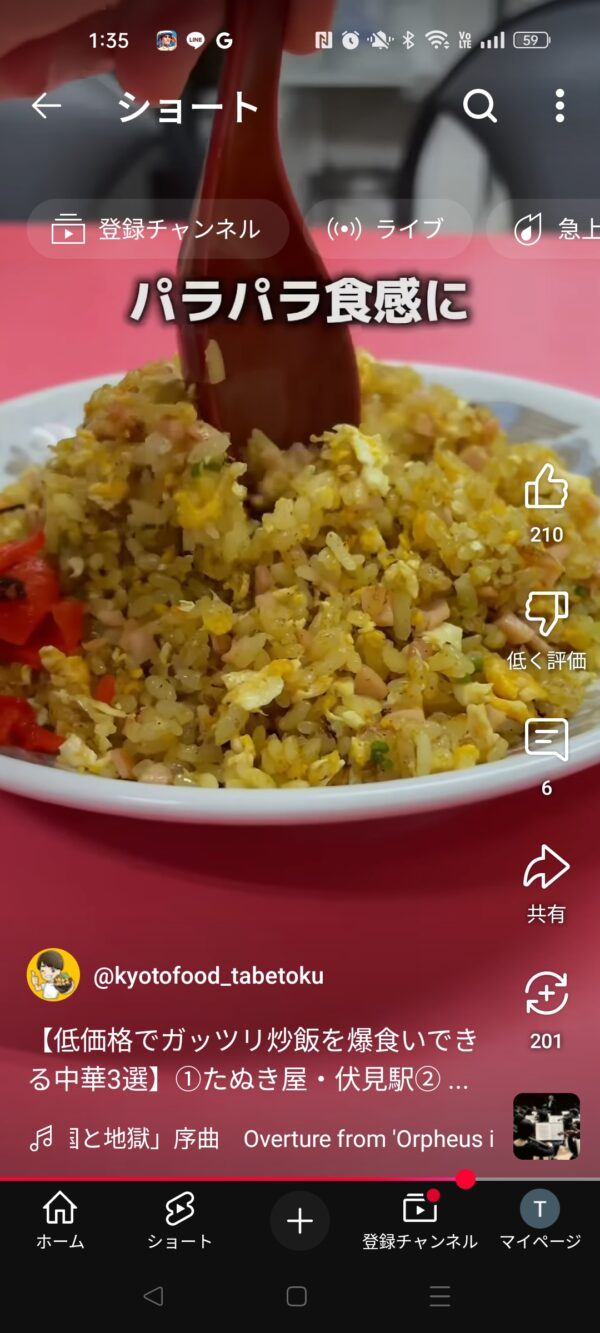Image resolution: width=600 pixels, height=1333 pixels.
Task: Open the comments icon
Action: pyautogui.click(x=546, y=741)
